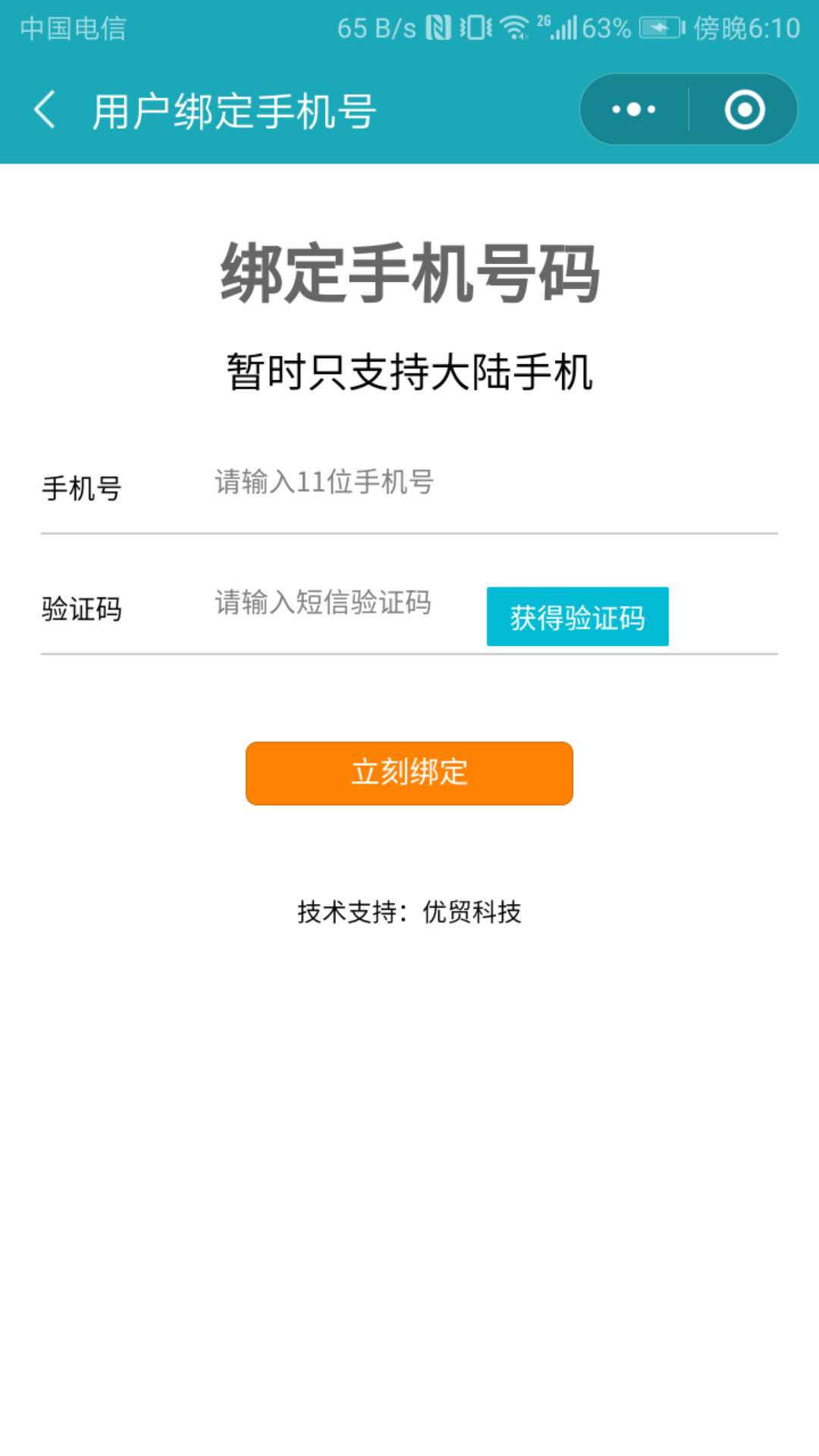Select the SMS verification code field
Viewport: 819px width, 1456px height.
tap(341, 604)
